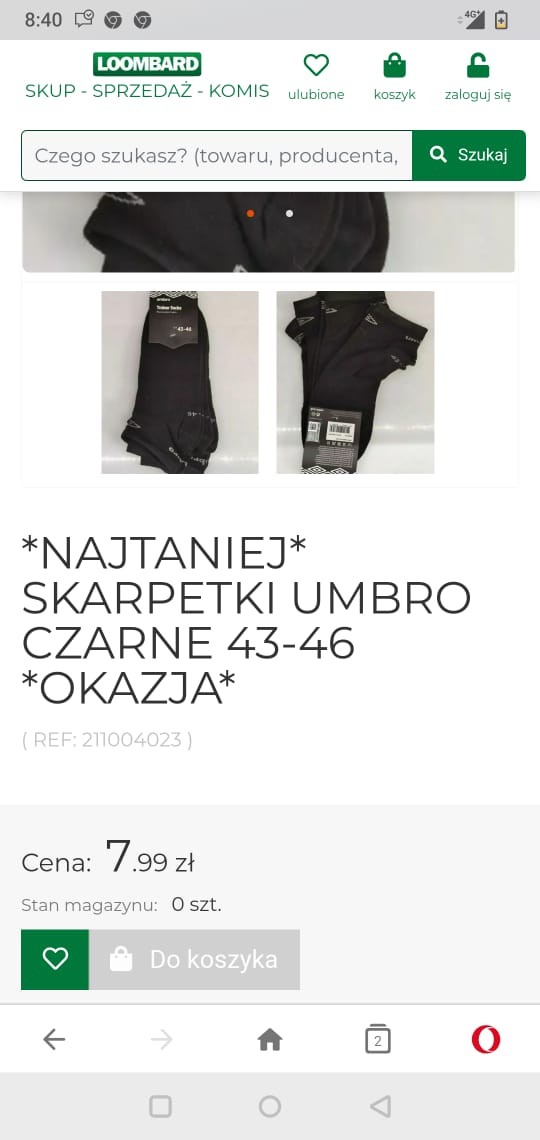Image resolution: width=540 pixels, height=1140 pixels.
Task: Focus the 'Czego szukasz?' search field
Action: (x=217, y=156)
